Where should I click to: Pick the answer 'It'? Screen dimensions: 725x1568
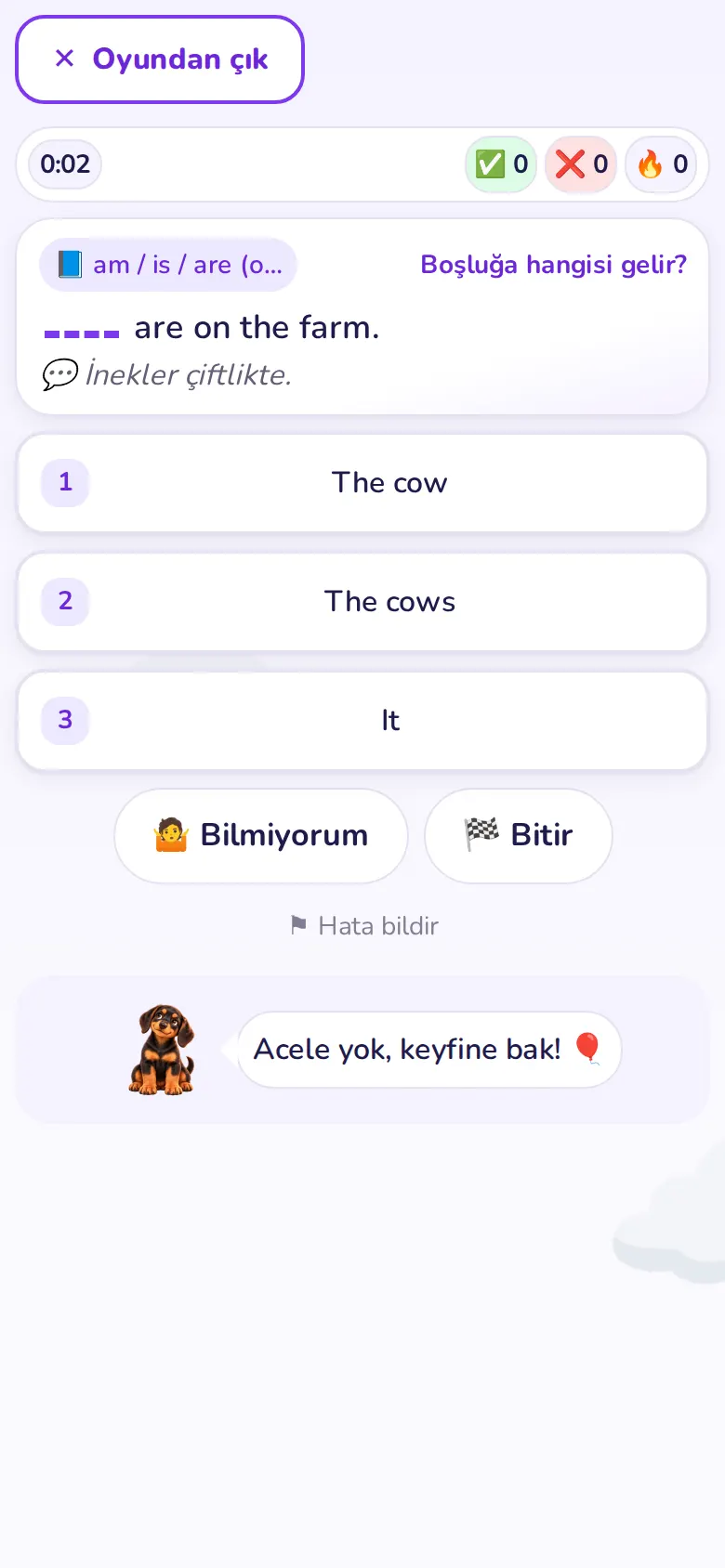[362, 721]
